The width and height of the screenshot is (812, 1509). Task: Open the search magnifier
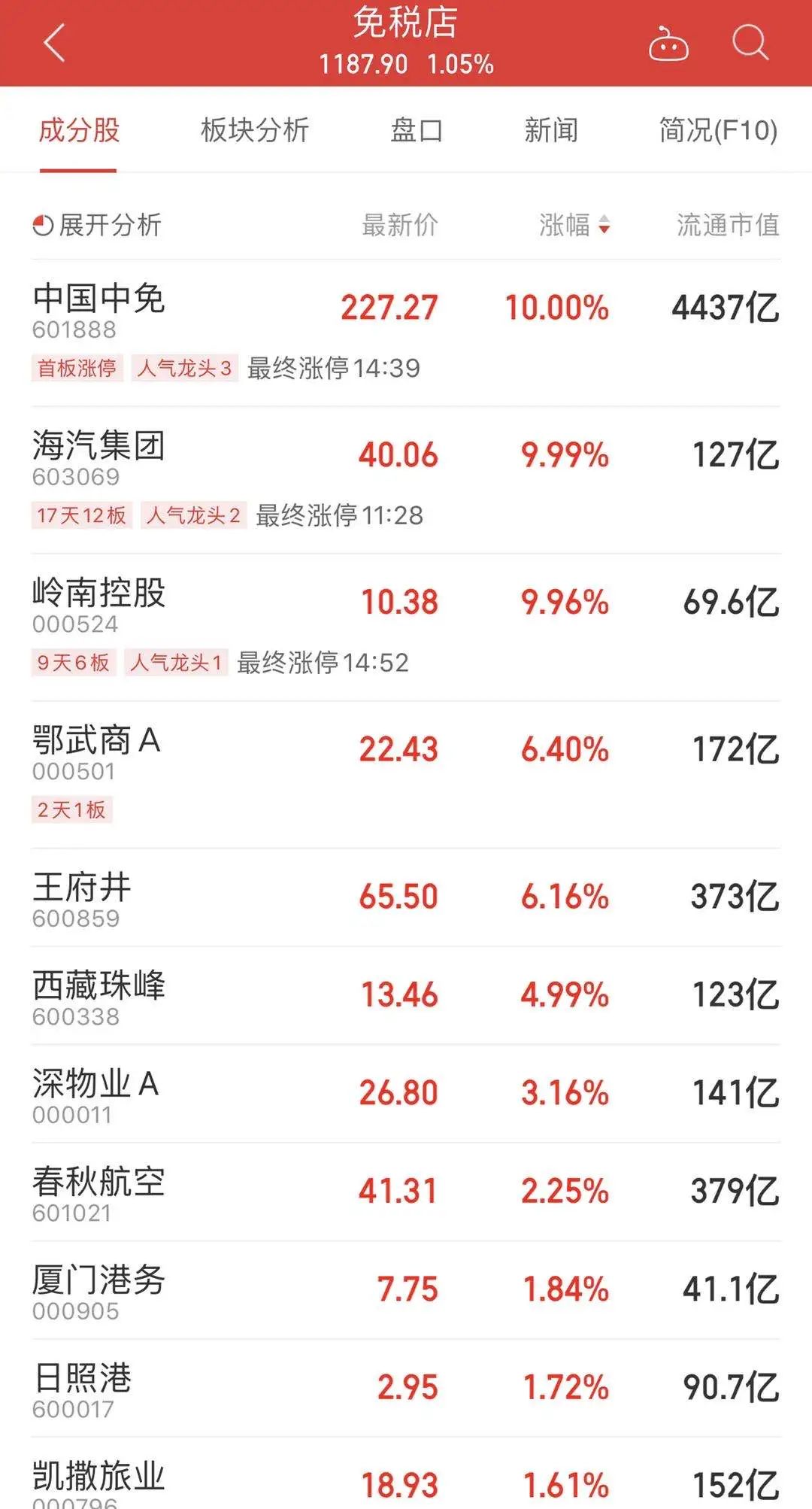(750, 42)
